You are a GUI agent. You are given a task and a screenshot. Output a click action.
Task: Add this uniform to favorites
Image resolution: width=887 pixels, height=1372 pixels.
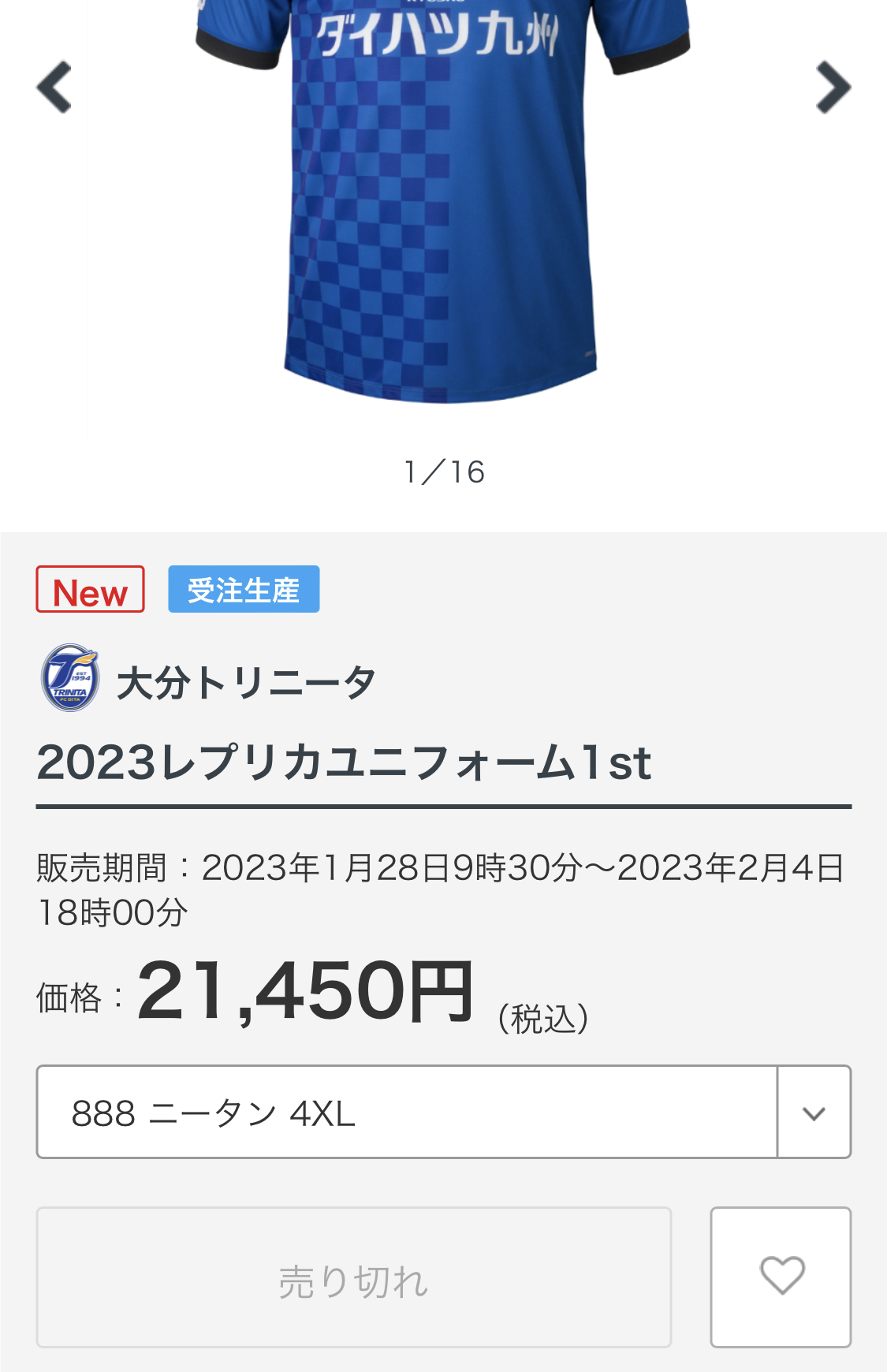tap(780, 1277)
